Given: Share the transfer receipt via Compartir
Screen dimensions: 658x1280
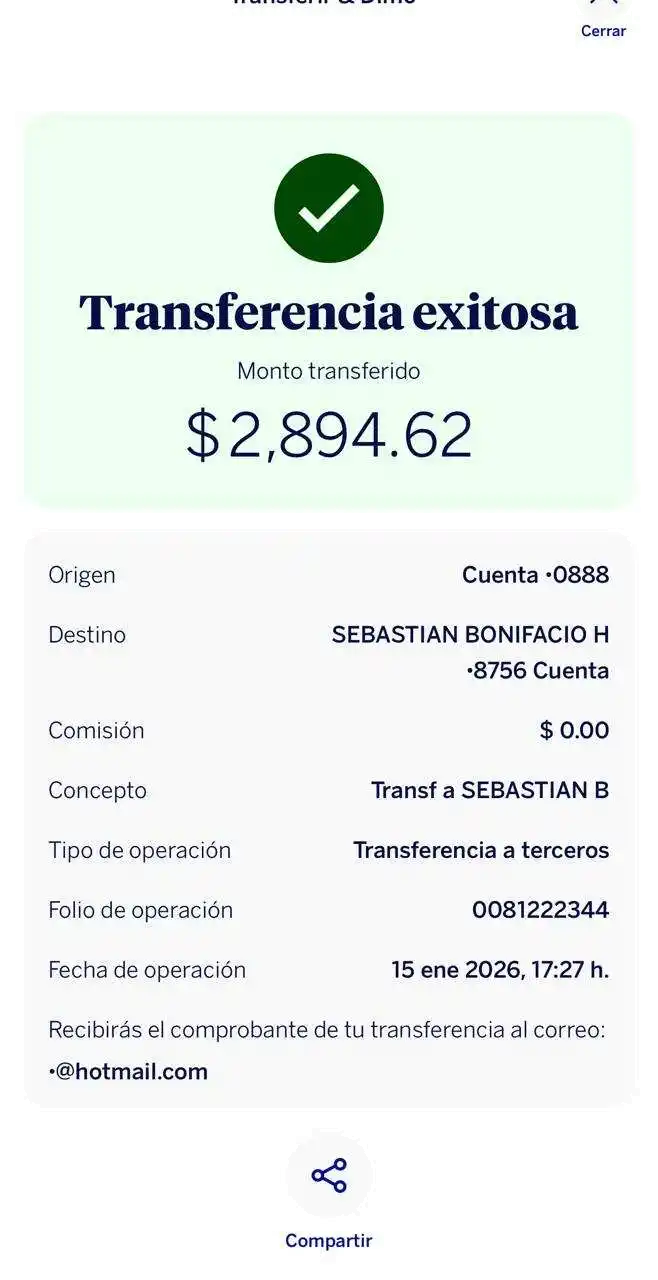Looking at the screenshot, I should [329, 1176].
